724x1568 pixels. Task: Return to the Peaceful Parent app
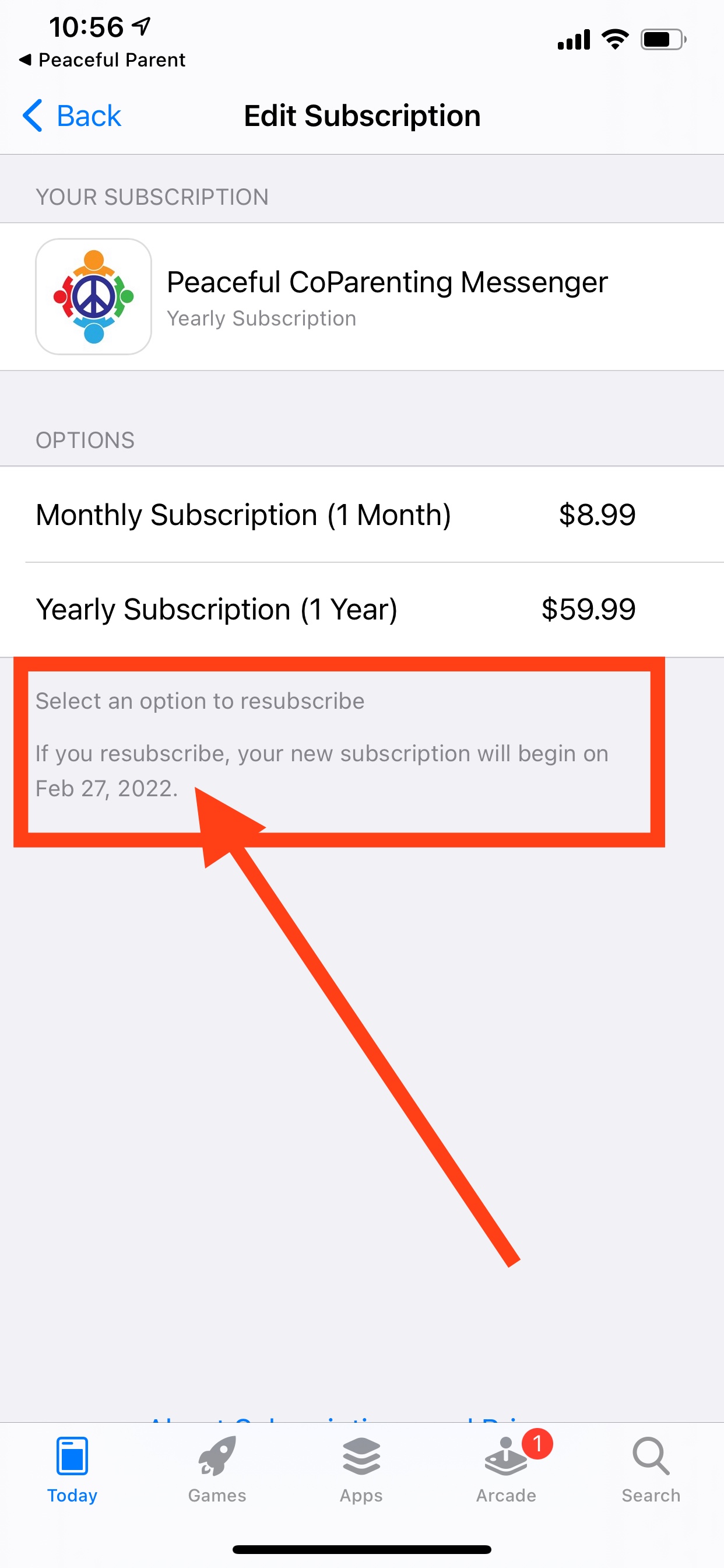102,60
